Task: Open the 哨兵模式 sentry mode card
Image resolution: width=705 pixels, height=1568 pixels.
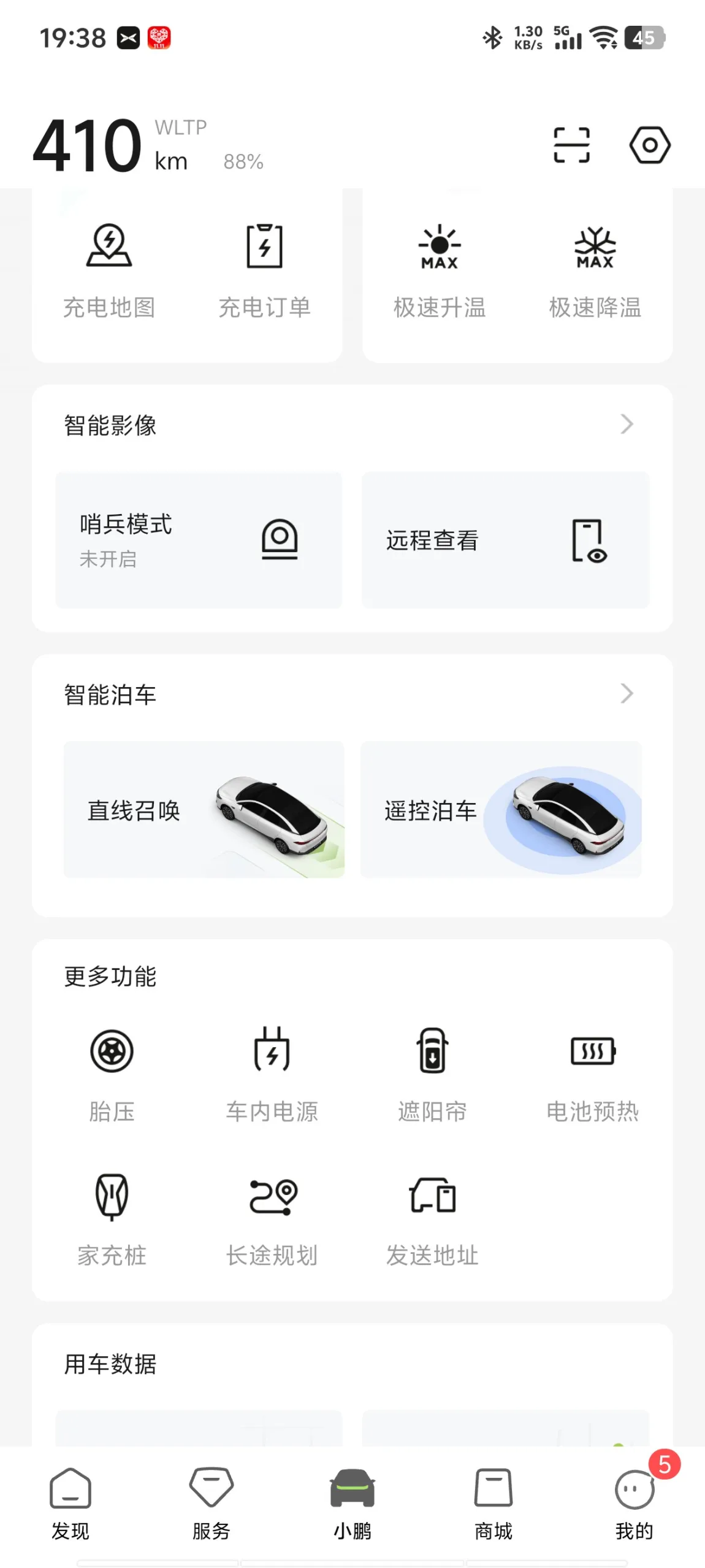Action: [x=198, y=540]
